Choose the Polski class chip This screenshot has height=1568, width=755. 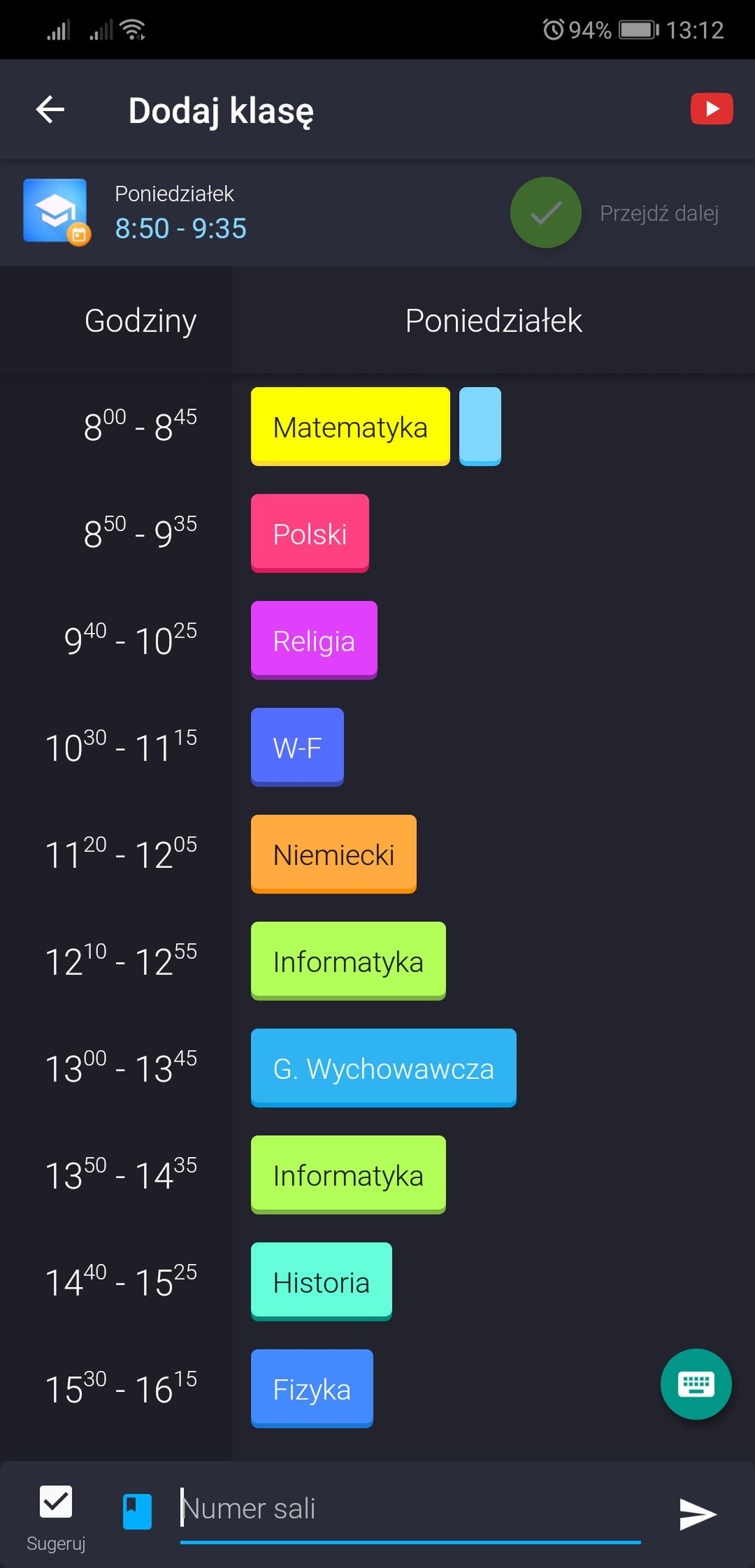[310, 533]
